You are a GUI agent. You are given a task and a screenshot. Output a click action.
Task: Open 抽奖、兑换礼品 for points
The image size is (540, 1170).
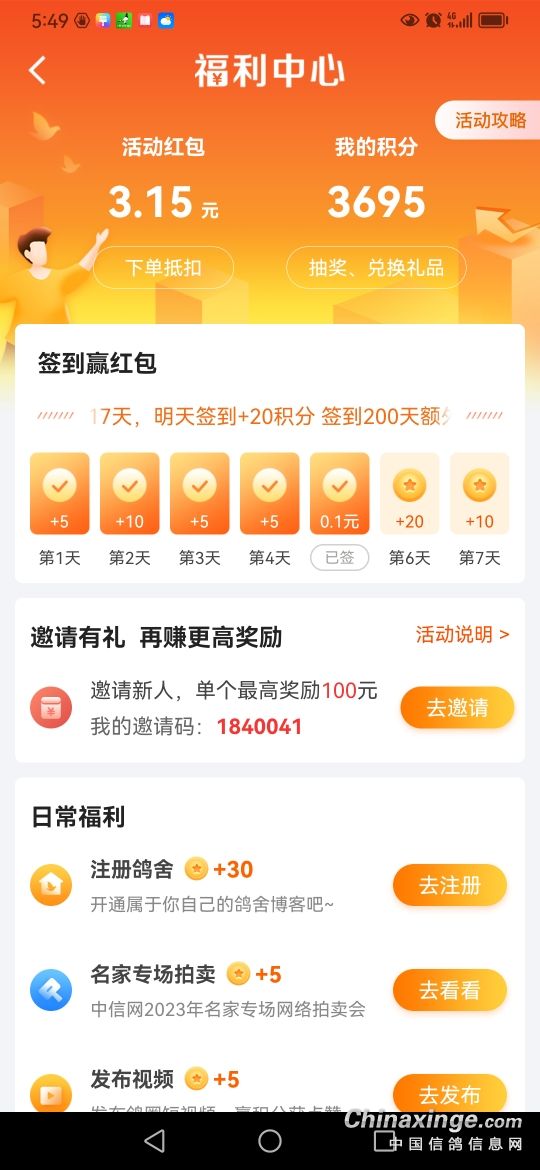(x=376, y=267)
